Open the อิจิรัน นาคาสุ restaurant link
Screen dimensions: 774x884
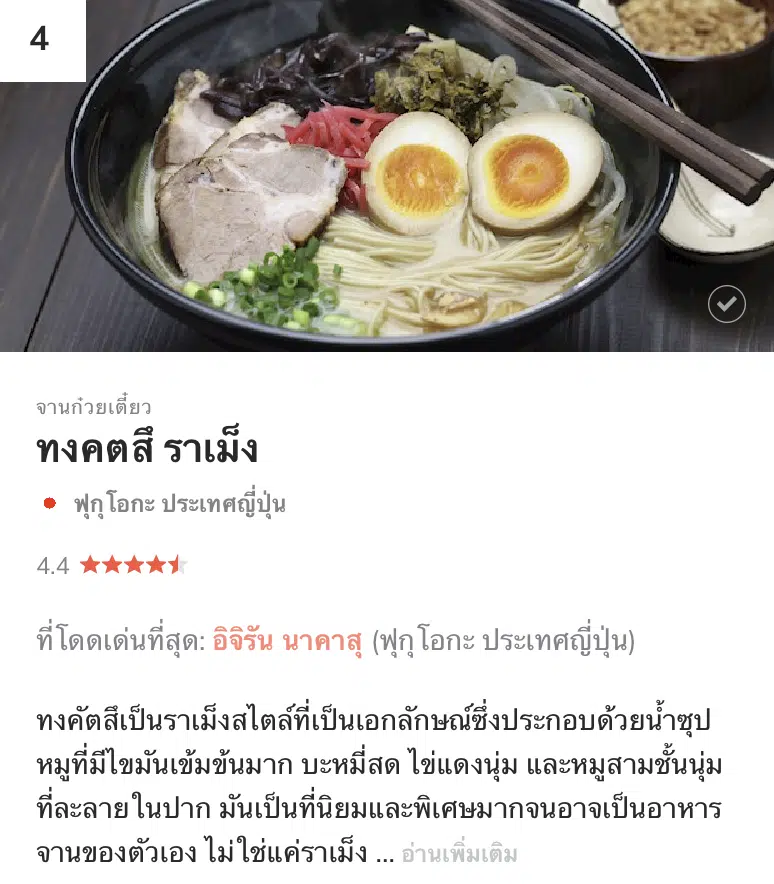point(287,640)
